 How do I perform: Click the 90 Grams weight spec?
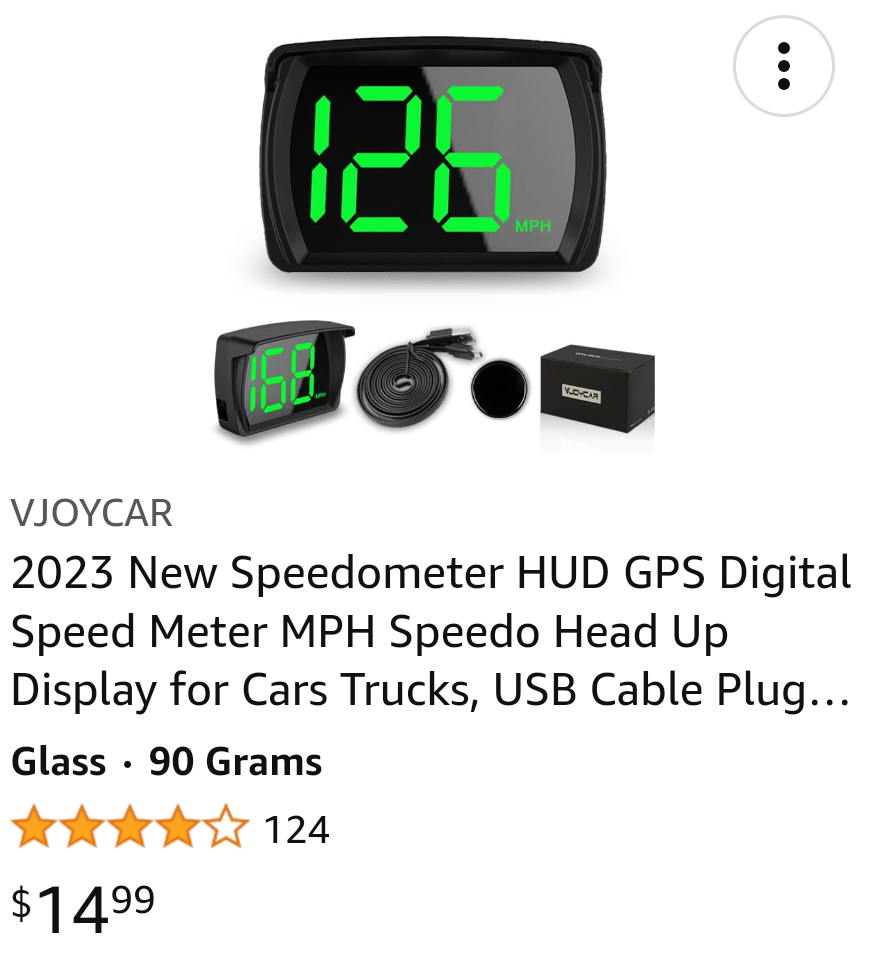(x=235, y=761)
